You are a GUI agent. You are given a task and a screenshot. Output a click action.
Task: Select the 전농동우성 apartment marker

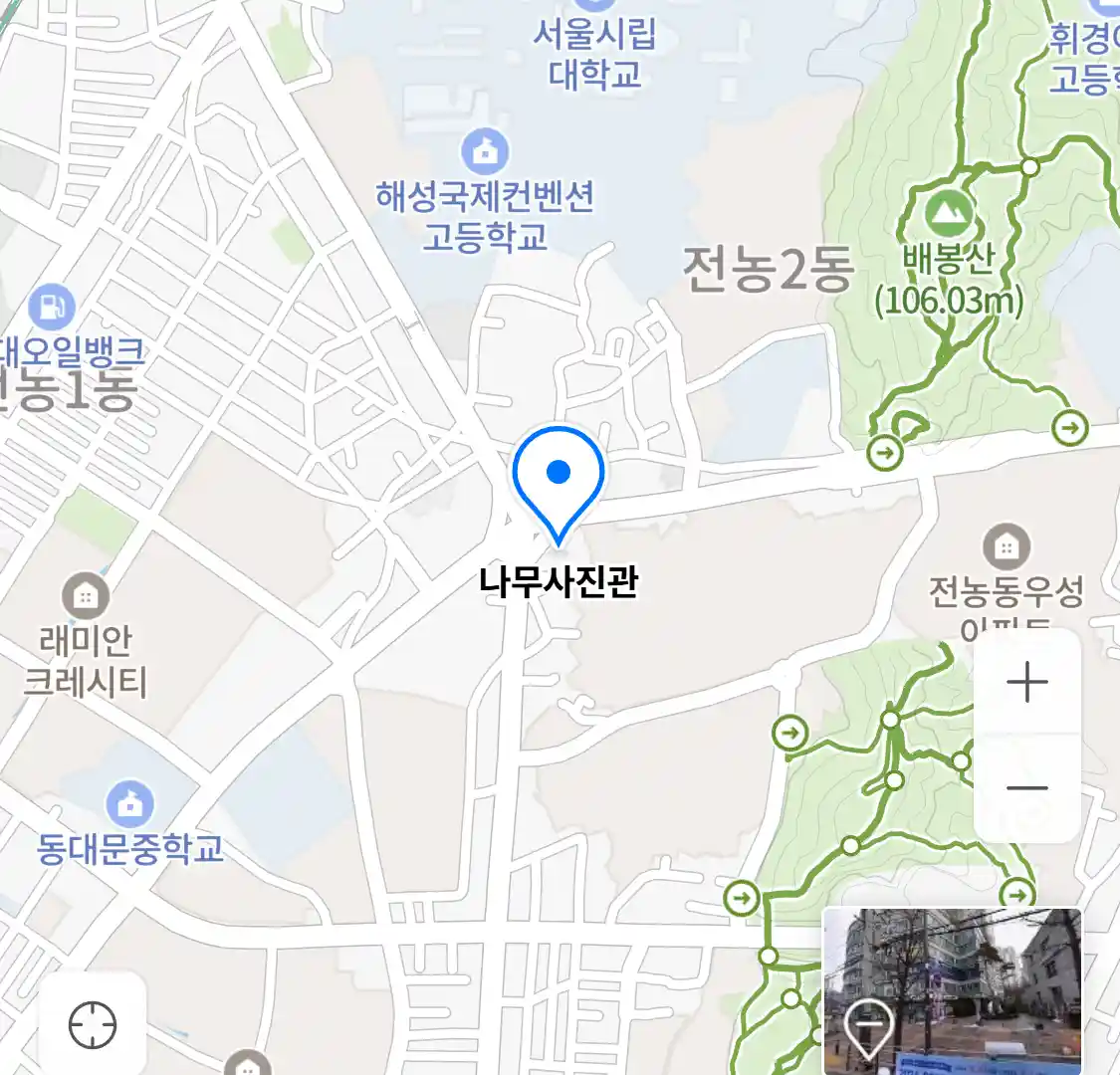point(1007,546)
